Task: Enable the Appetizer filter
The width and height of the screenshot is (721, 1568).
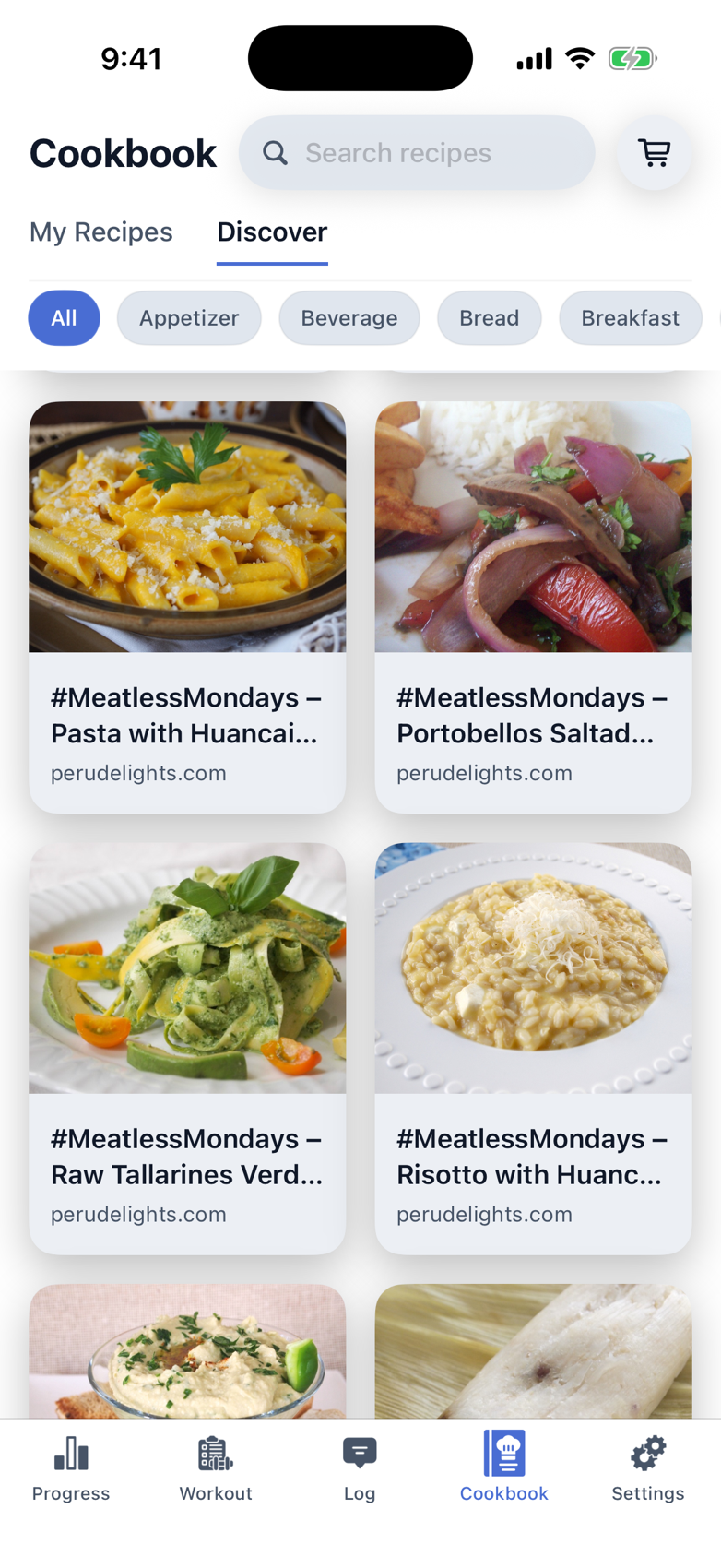Action: pos(188,317)
